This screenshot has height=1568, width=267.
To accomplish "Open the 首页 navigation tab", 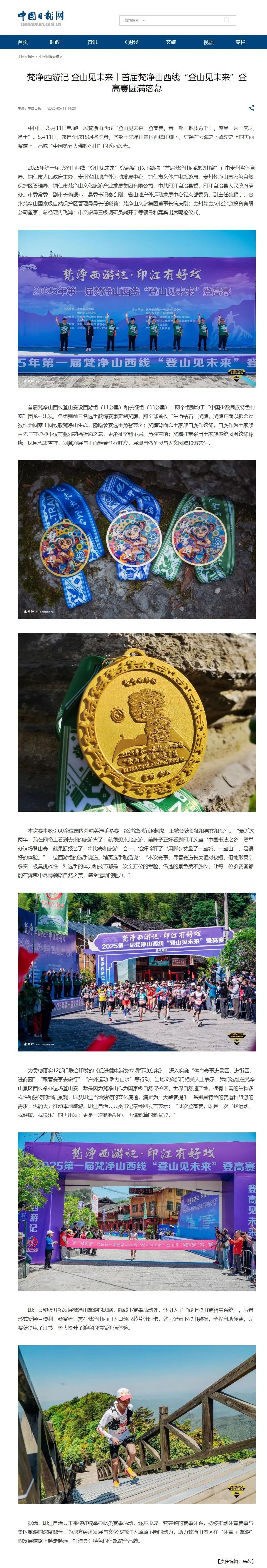I will pyautogui.click(x=23, y=42).
